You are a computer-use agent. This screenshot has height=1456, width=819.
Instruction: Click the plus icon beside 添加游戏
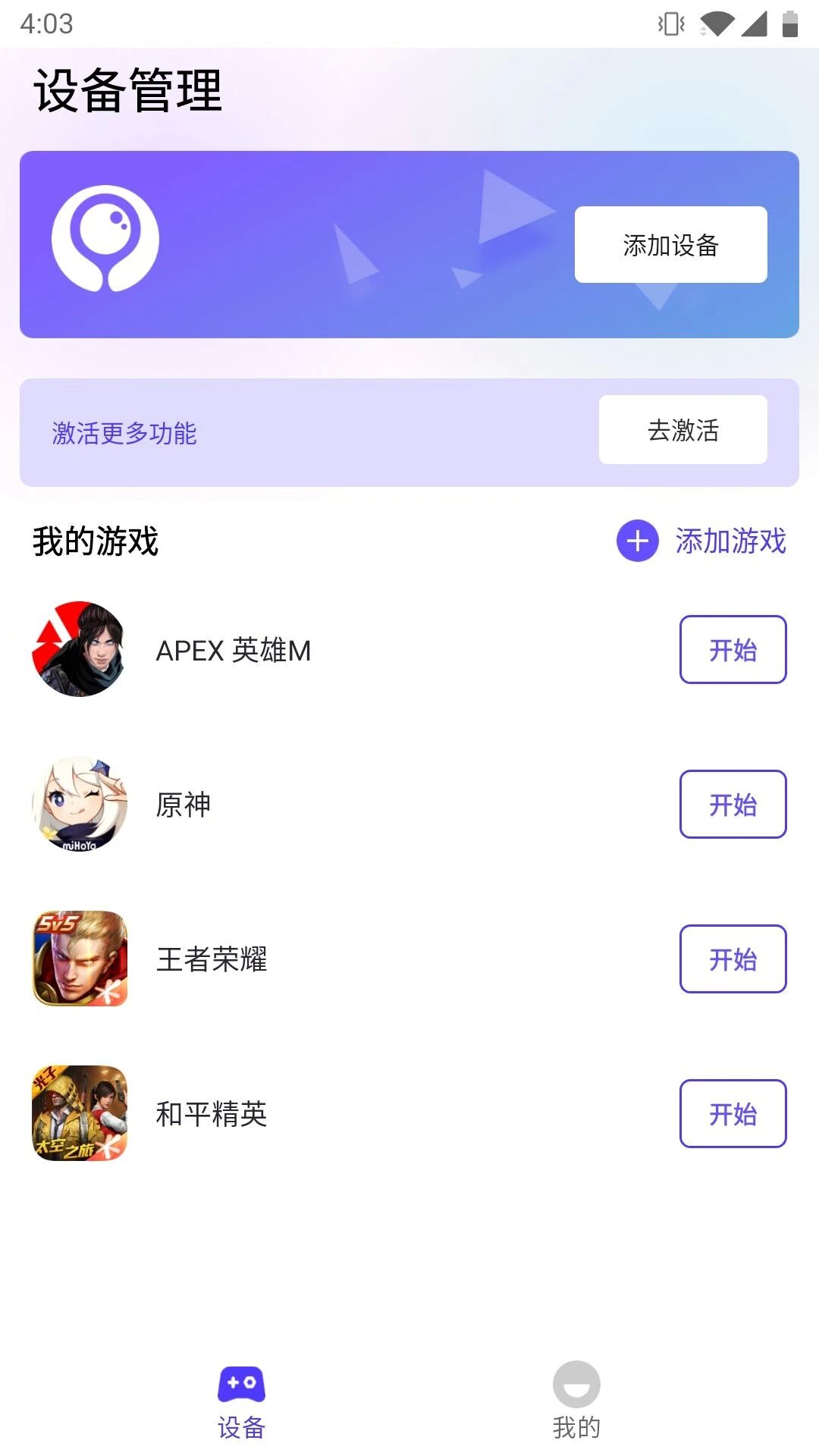click(x=637, y=541)
